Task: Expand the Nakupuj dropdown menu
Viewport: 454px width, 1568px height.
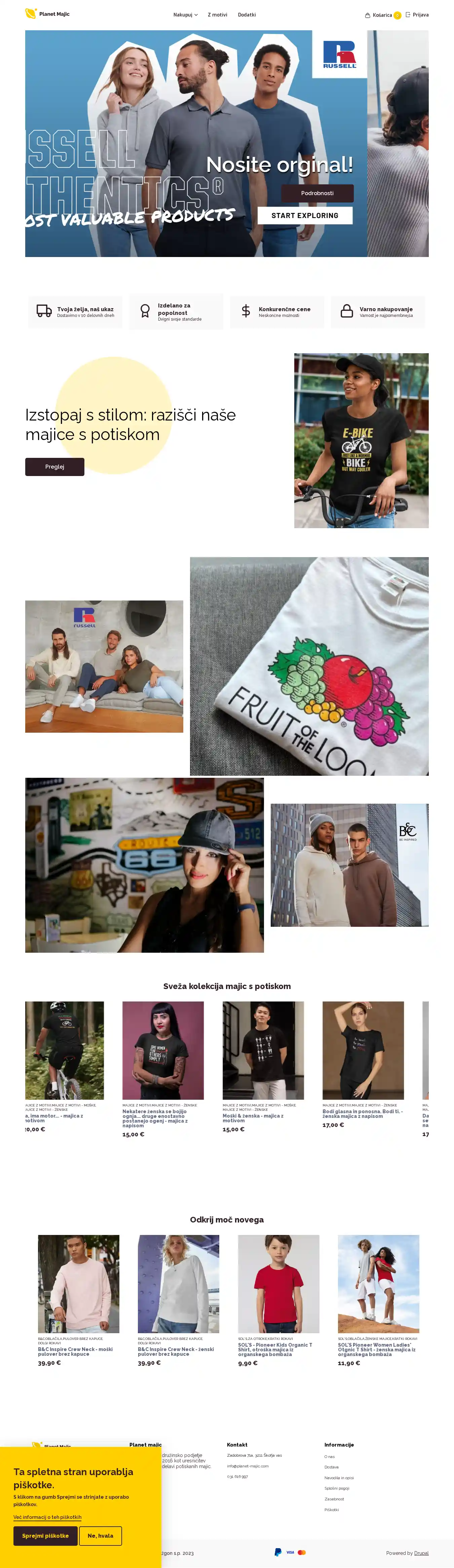Action: pos(185,14)
